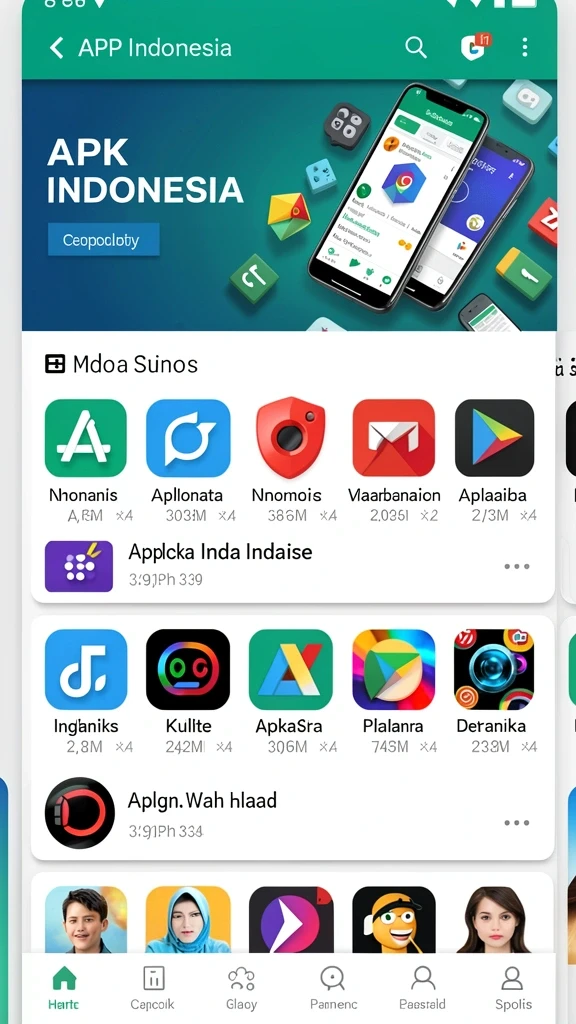This screenshot has height=1024, width=576.
Task: Open more options for Applcka Inda Indaise
Action: [x=517, y=566]
